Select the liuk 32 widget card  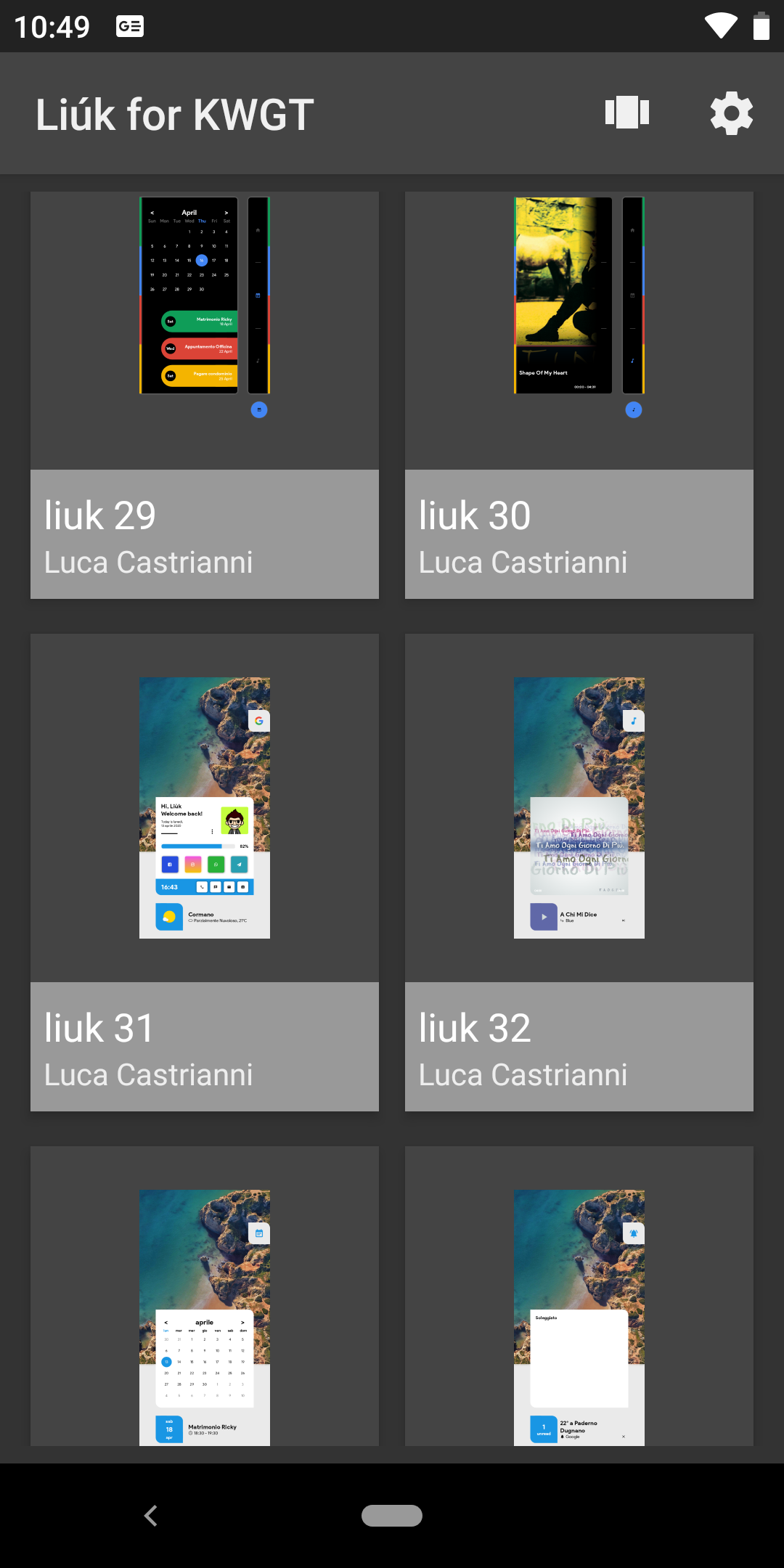click(579, 873)
